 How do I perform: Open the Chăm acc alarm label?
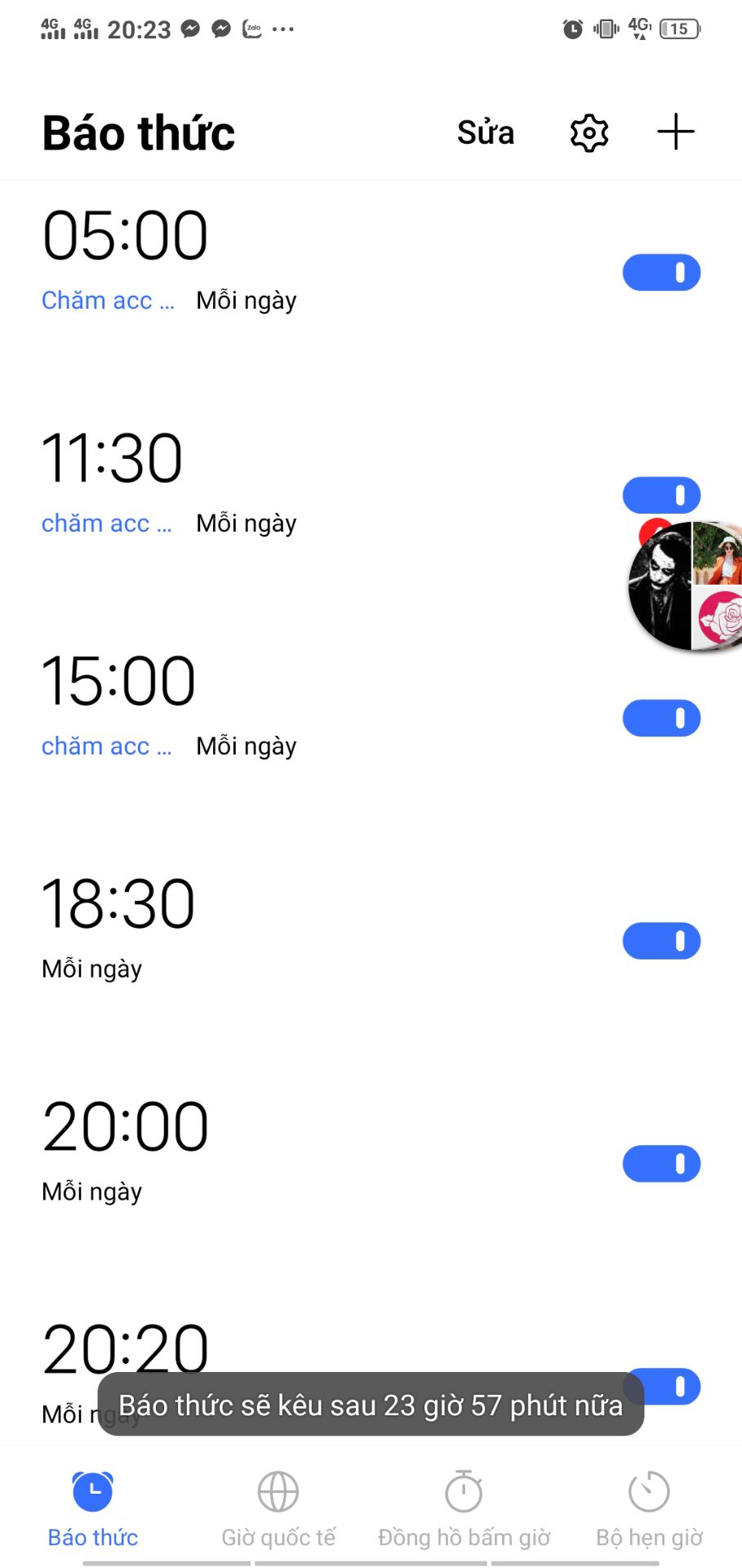pos(107,300)
